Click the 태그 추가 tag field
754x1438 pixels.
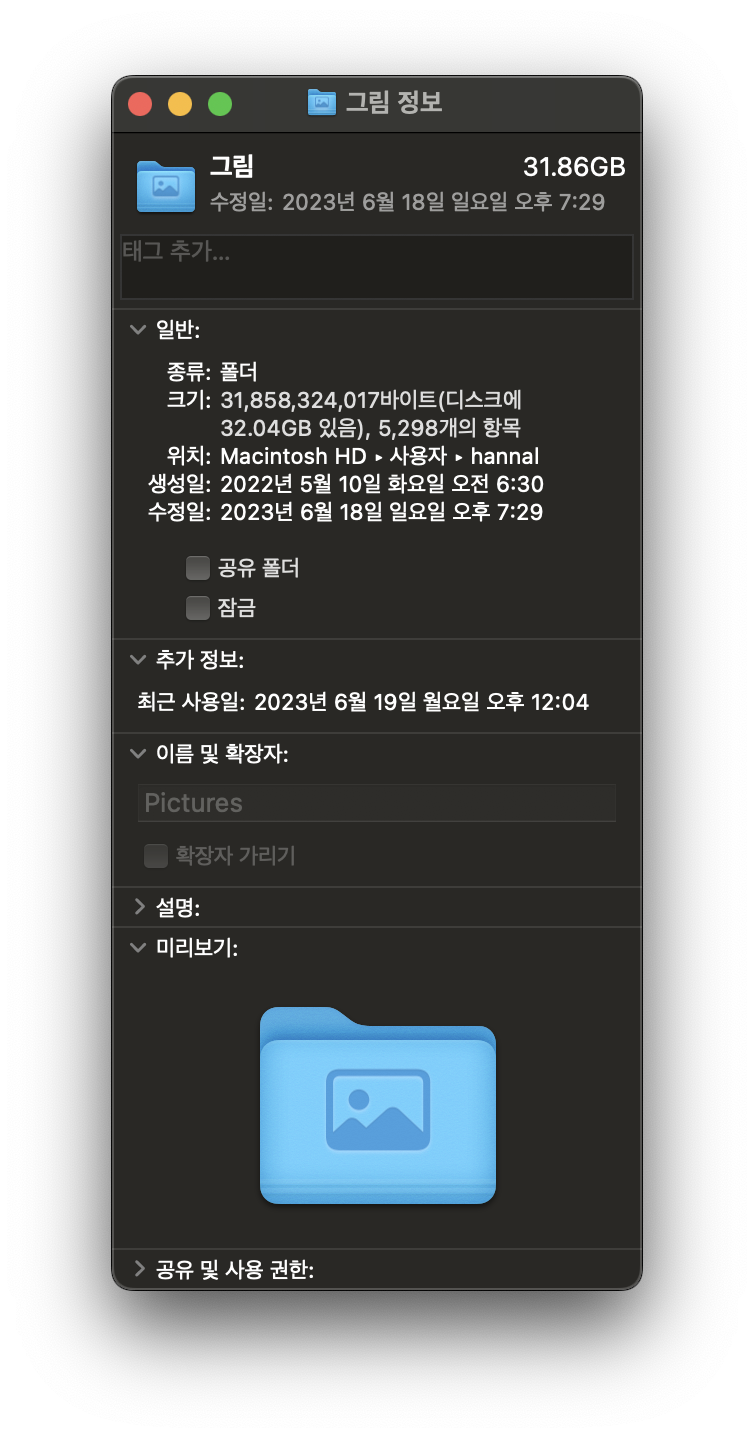(x=377, y=267)
